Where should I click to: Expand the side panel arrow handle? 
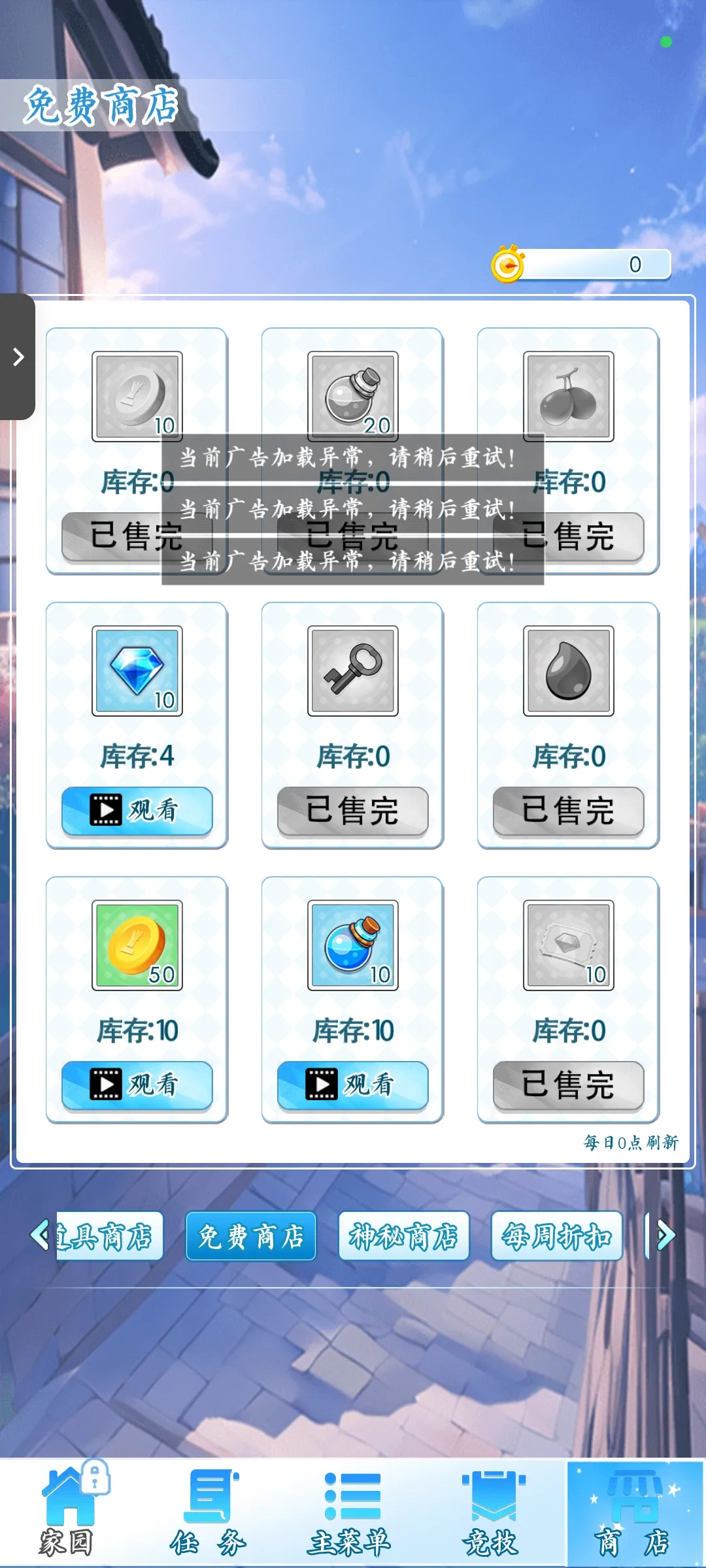click(x=18, y=357)
